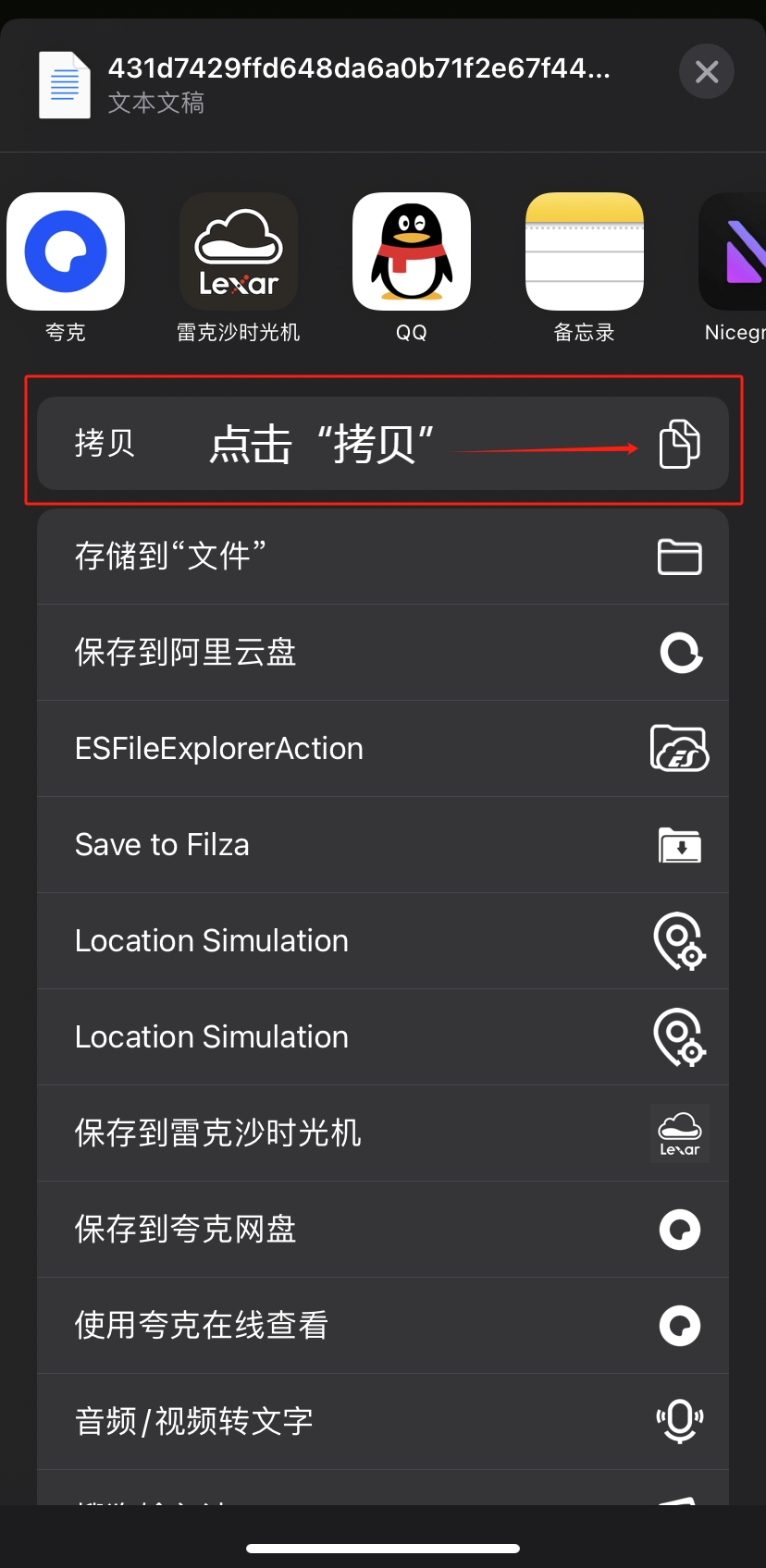Send the file via QQ
The width and height of the screenshot is (766, 1568).
tap(412, 251)
